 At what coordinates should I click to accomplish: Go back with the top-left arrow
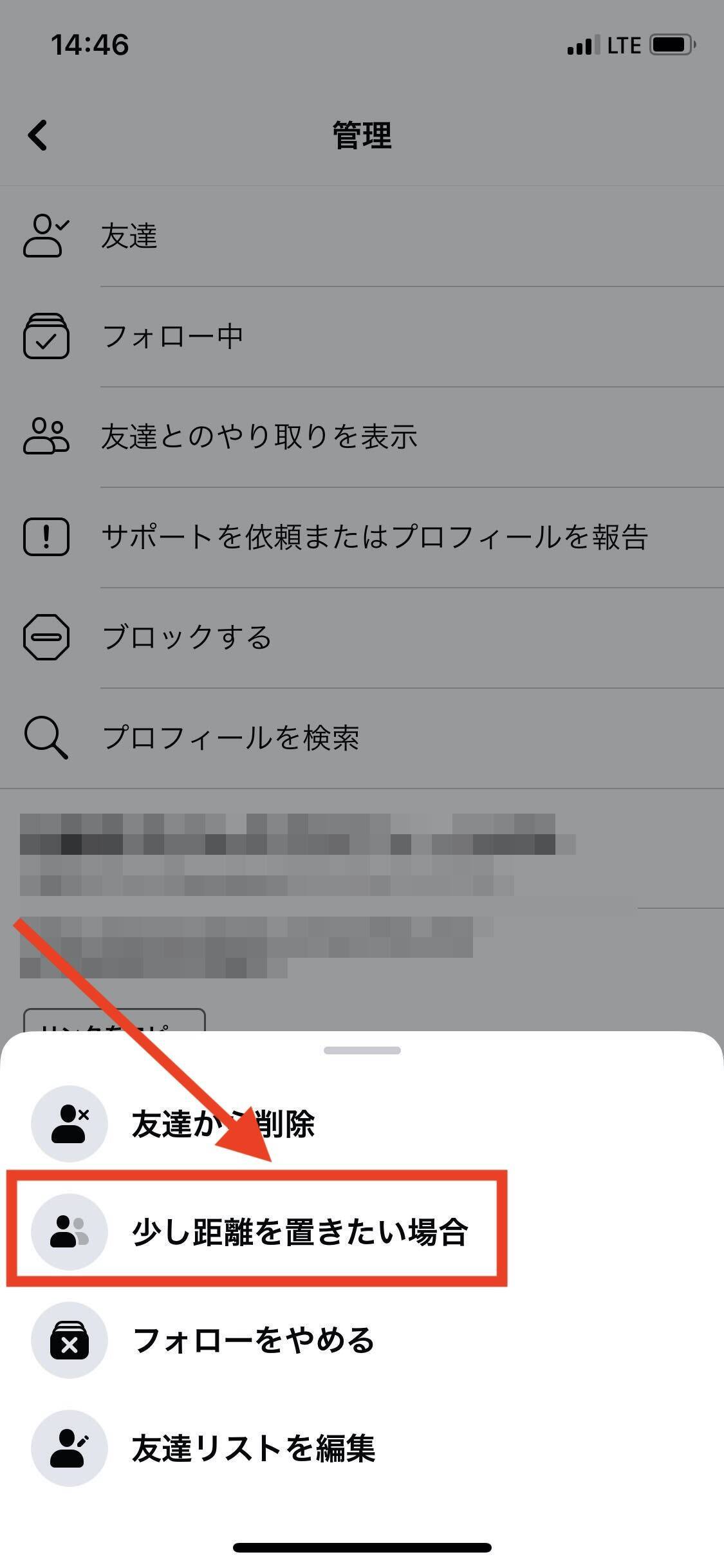38,135
